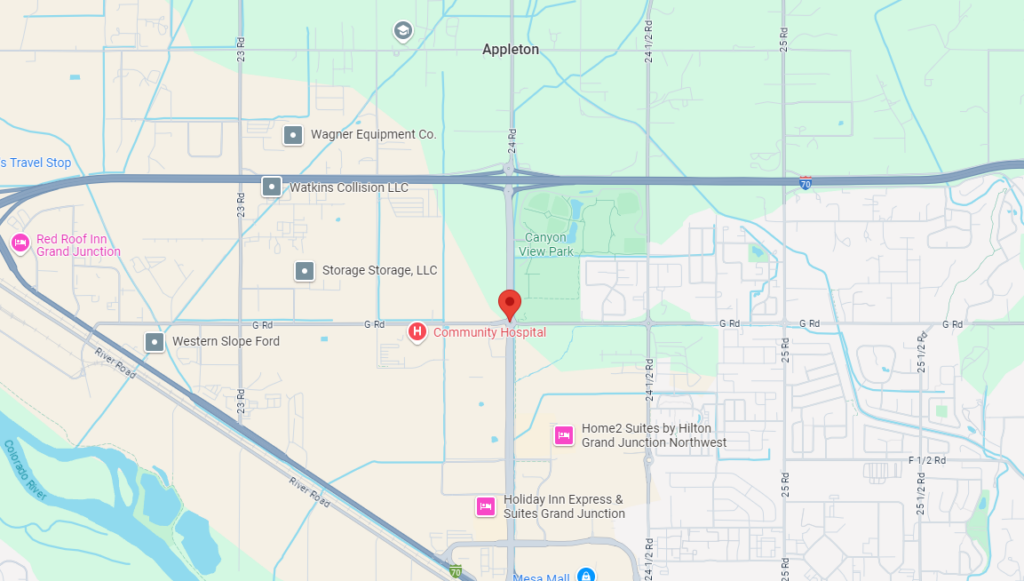Image resolution: width=1024 pixels, height=581 pixels.
Task: View Western Slope Ford place details
Action: click(x=155, y=342)
